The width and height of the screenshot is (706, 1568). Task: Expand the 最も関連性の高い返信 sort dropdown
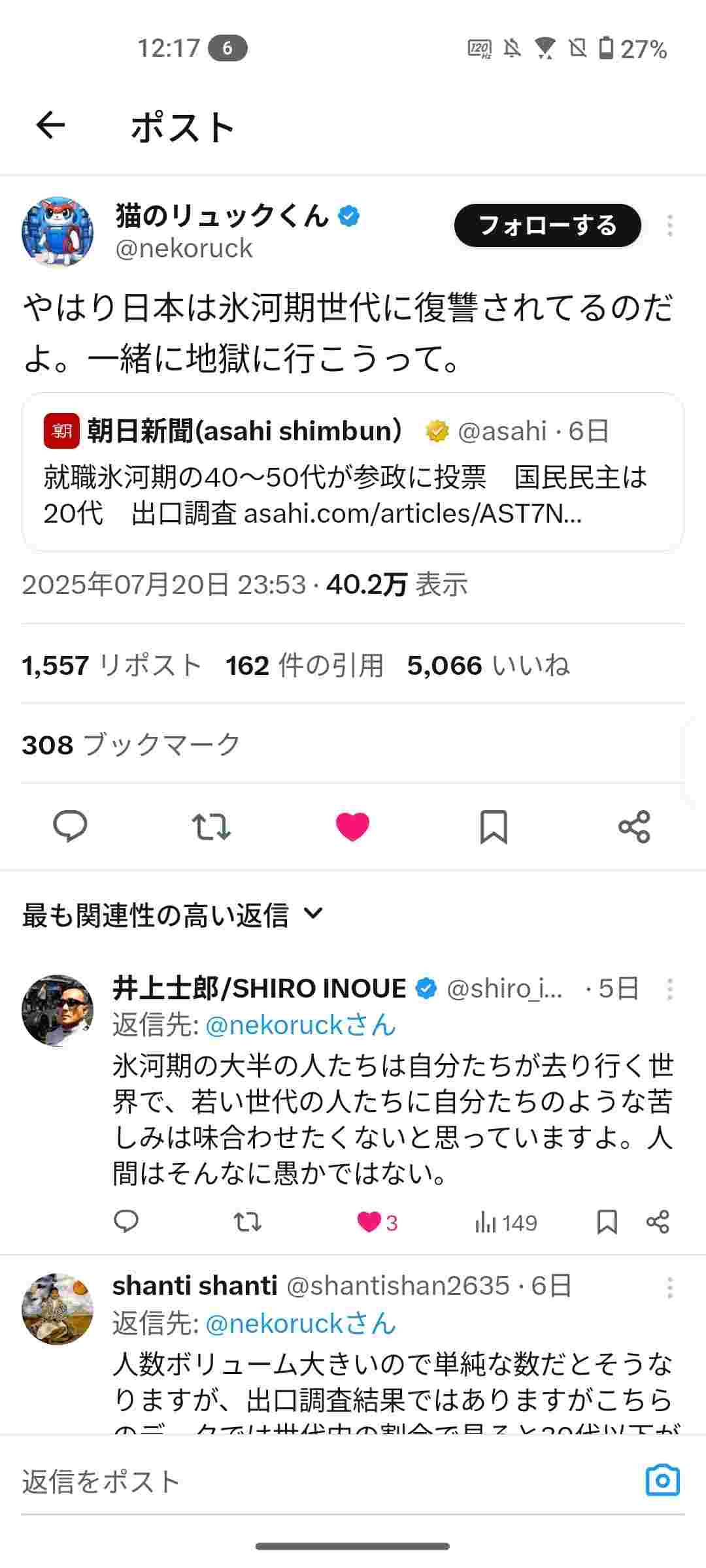coord(173,915)
